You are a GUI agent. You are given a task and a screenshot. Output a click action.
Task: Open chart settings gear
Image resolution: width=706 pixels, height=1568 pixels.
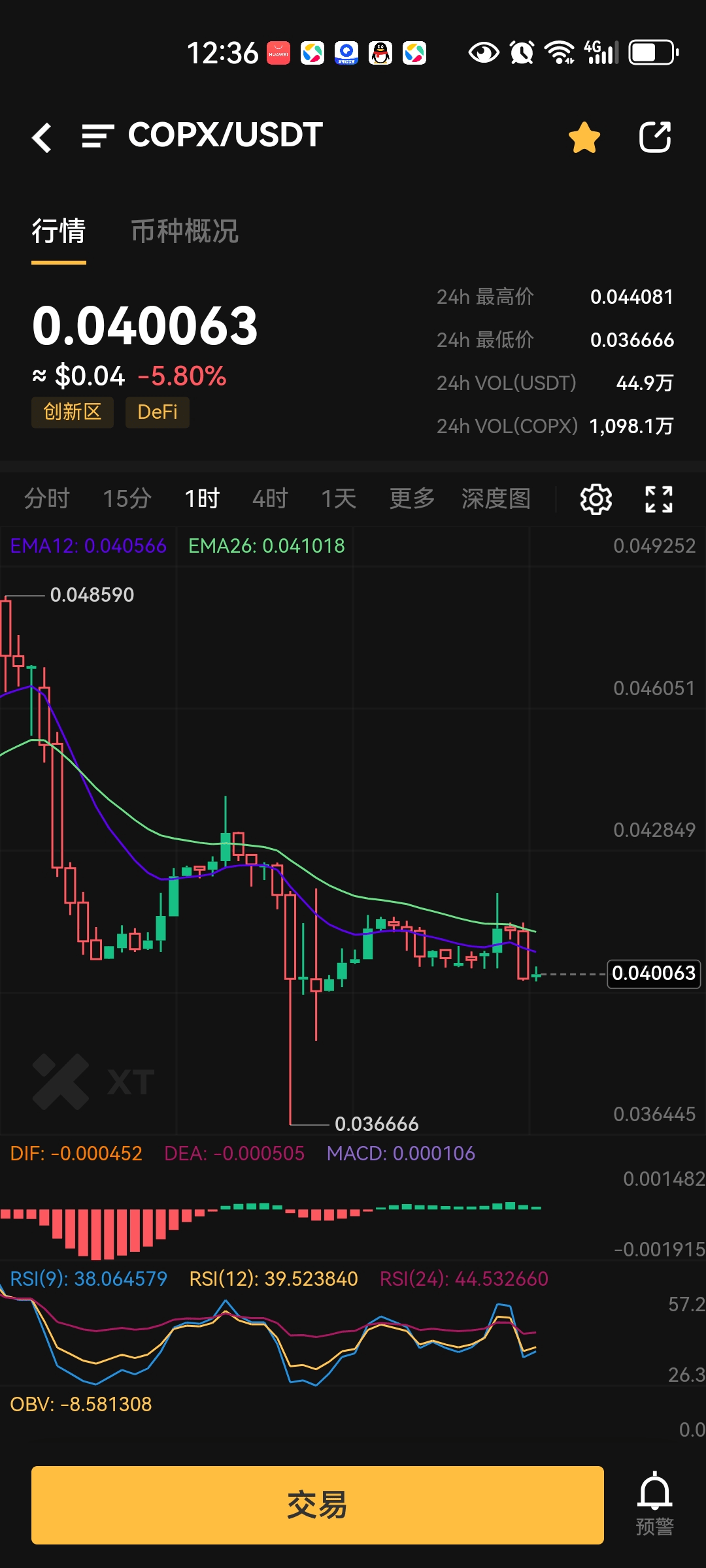[596, 500]
